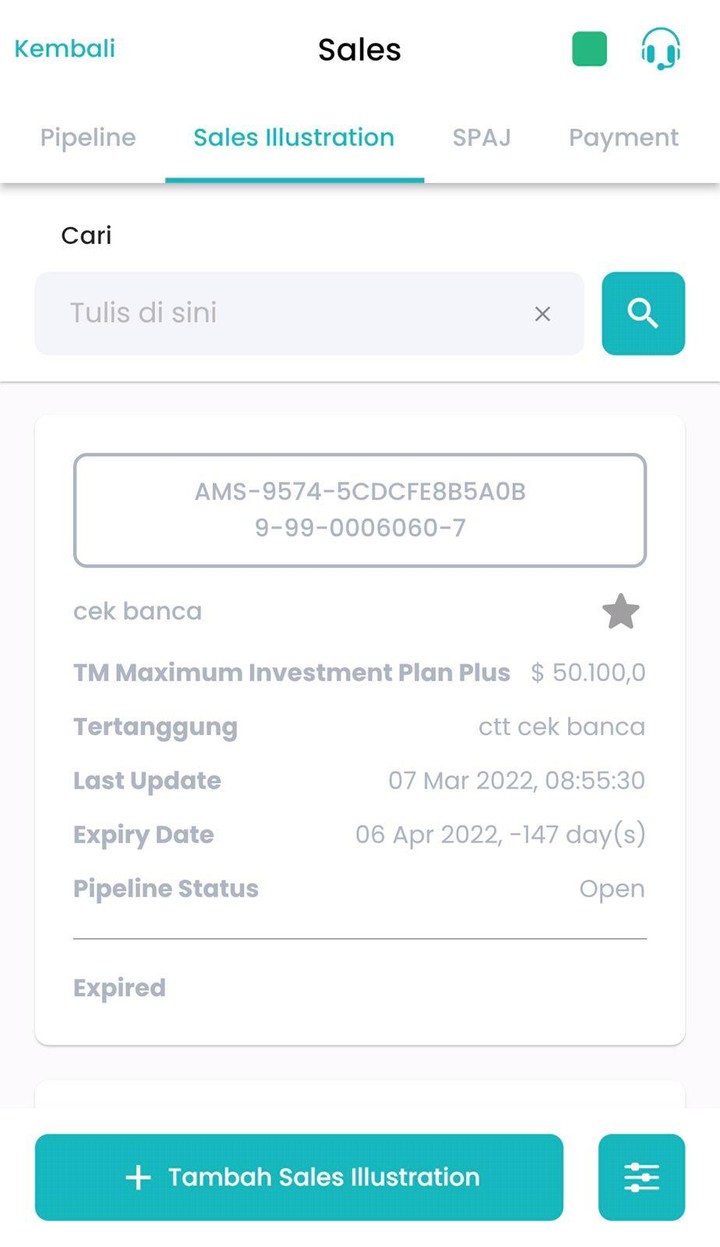The width and height of the screenshot is (720, 1247).
Task: Go back using the Kembali link
Action: (x=64, y=48)
